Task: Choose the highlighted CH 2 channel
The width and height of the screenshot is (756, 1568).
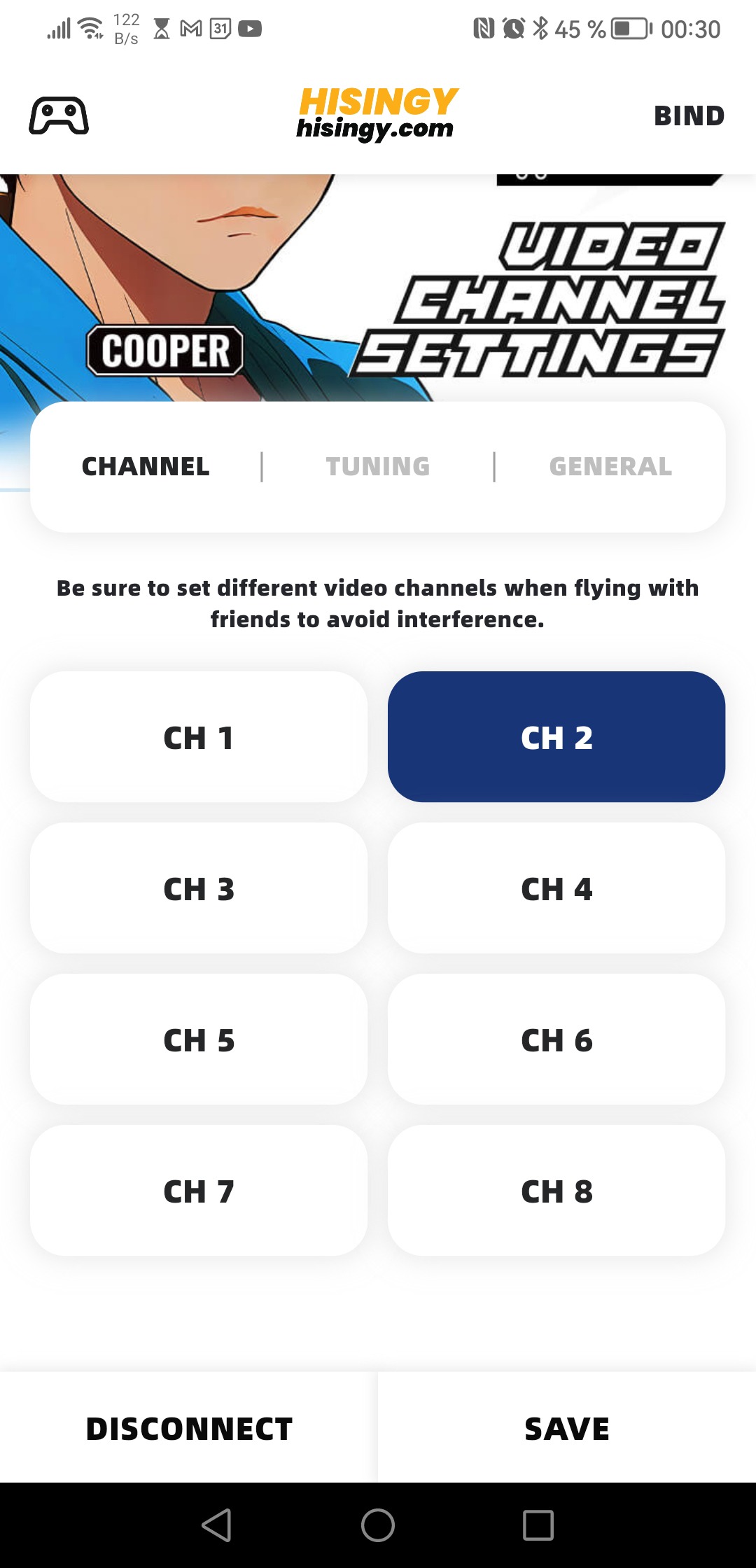Action: point(556,737)
